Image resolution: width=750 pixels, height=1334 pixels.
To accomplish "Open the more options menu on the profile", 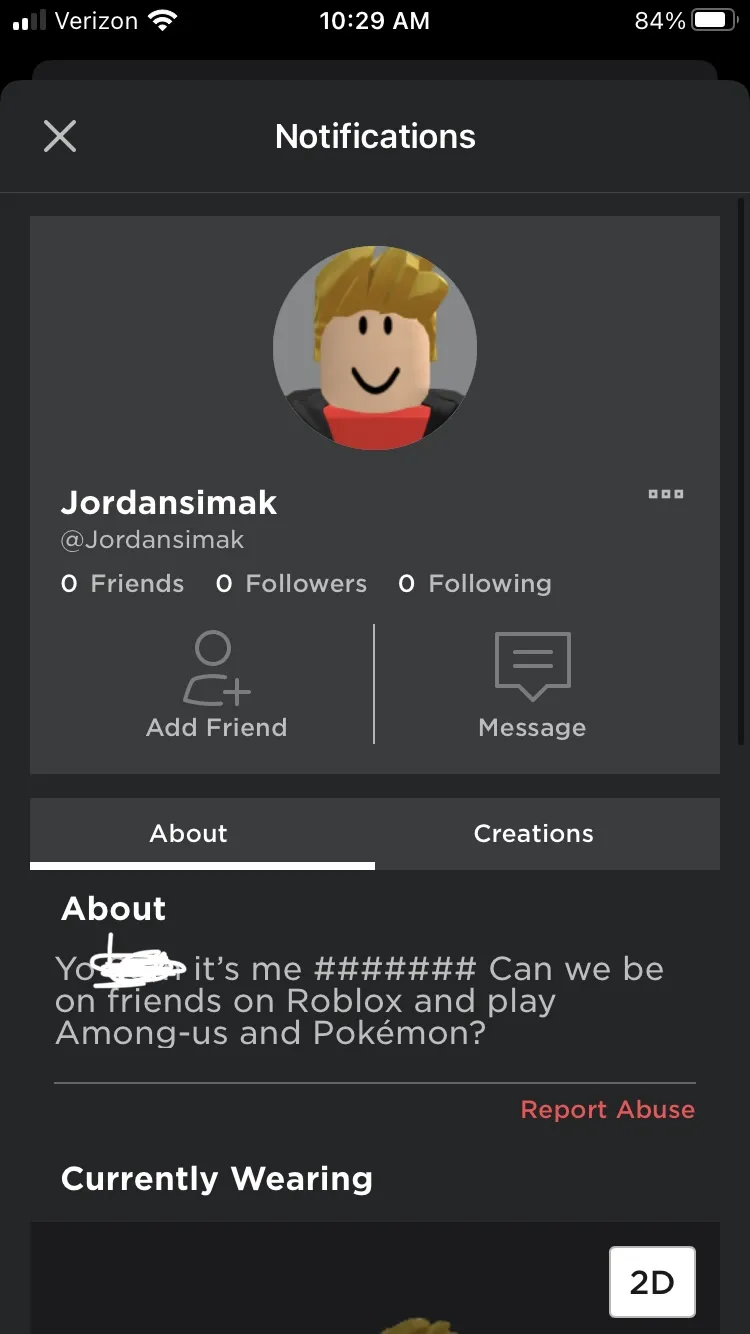I will (665, 494).
